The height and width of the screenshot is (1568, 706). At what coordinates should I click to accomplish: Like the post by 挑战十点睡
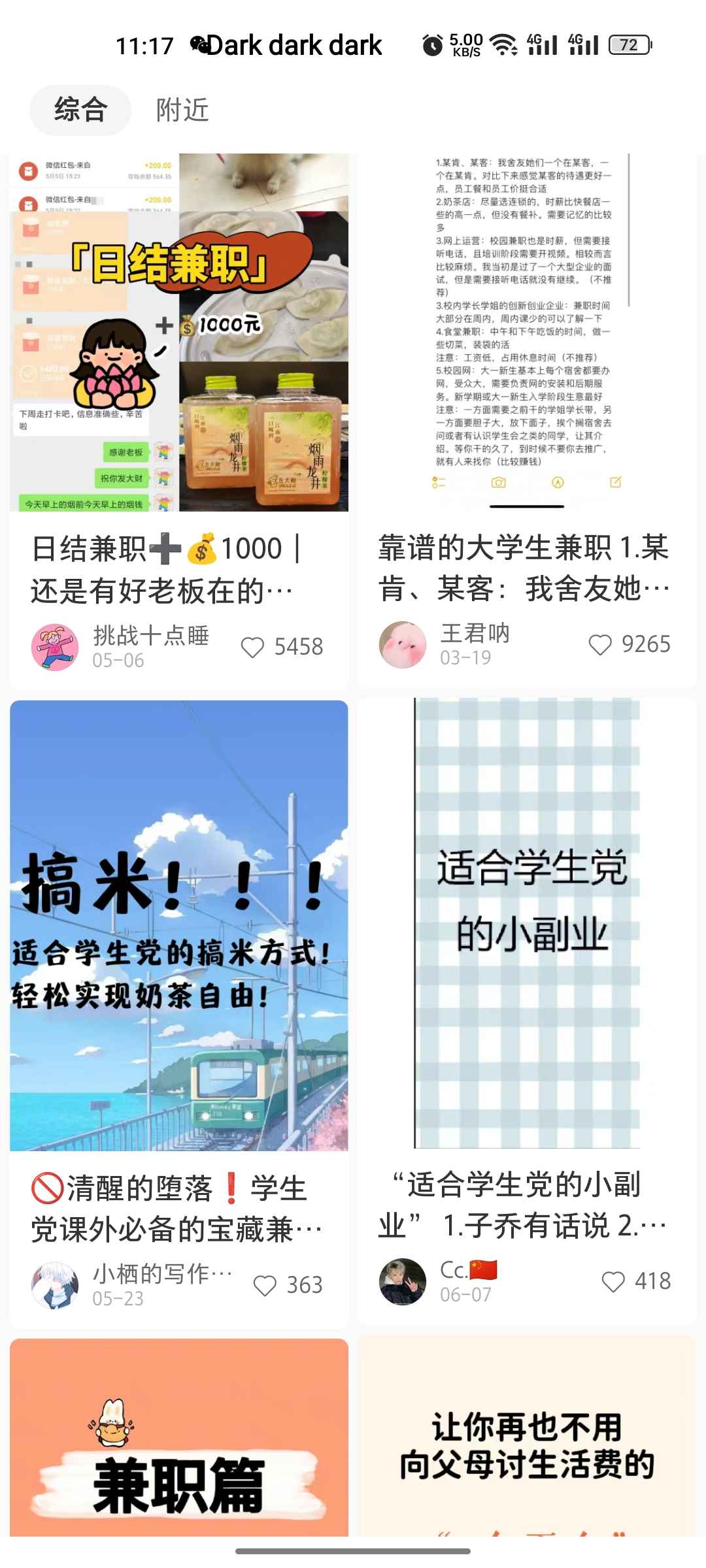click(252, 647)
